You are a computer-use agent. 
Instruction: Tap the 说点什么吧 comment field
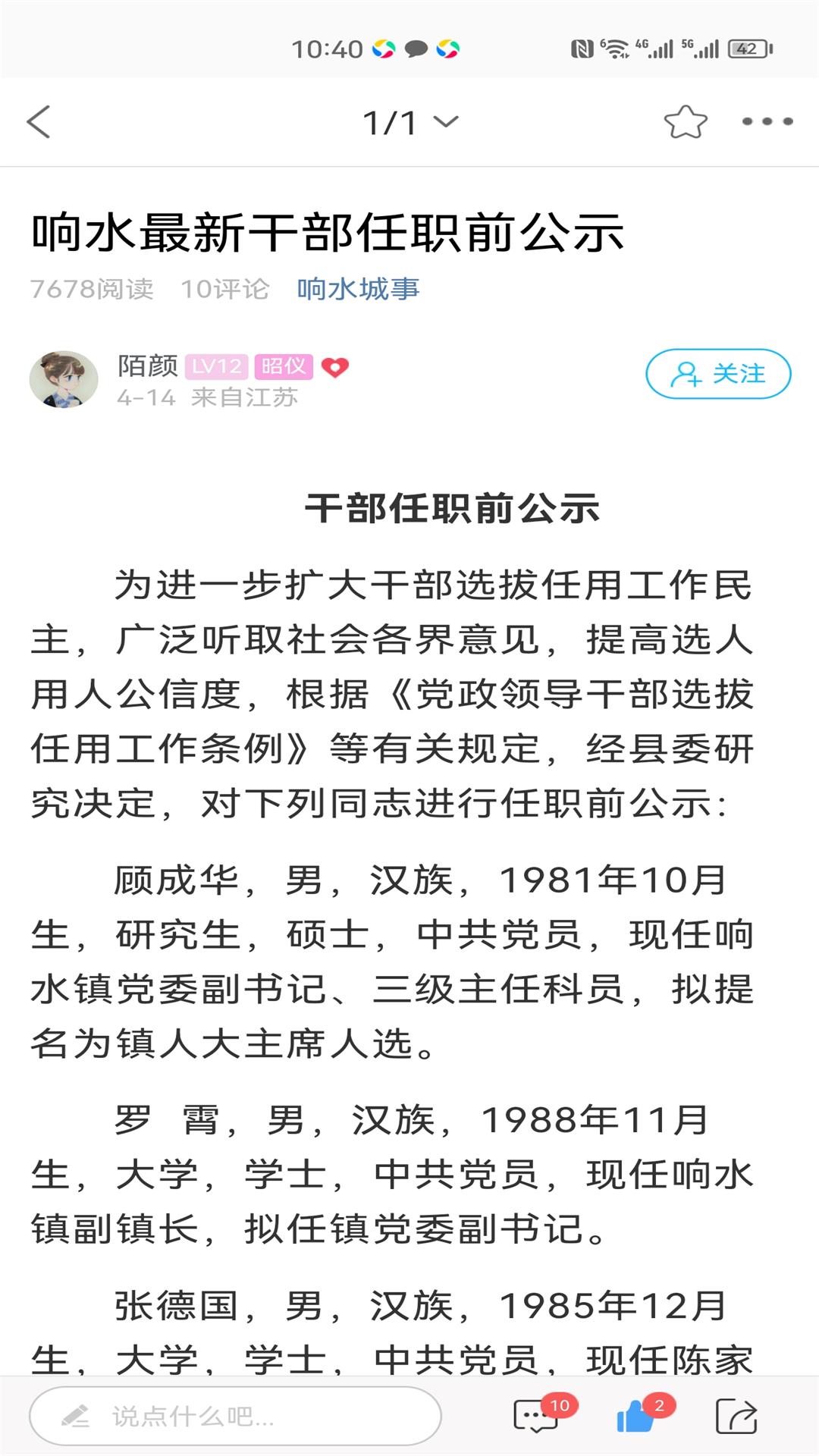[x=235, y=1416]
